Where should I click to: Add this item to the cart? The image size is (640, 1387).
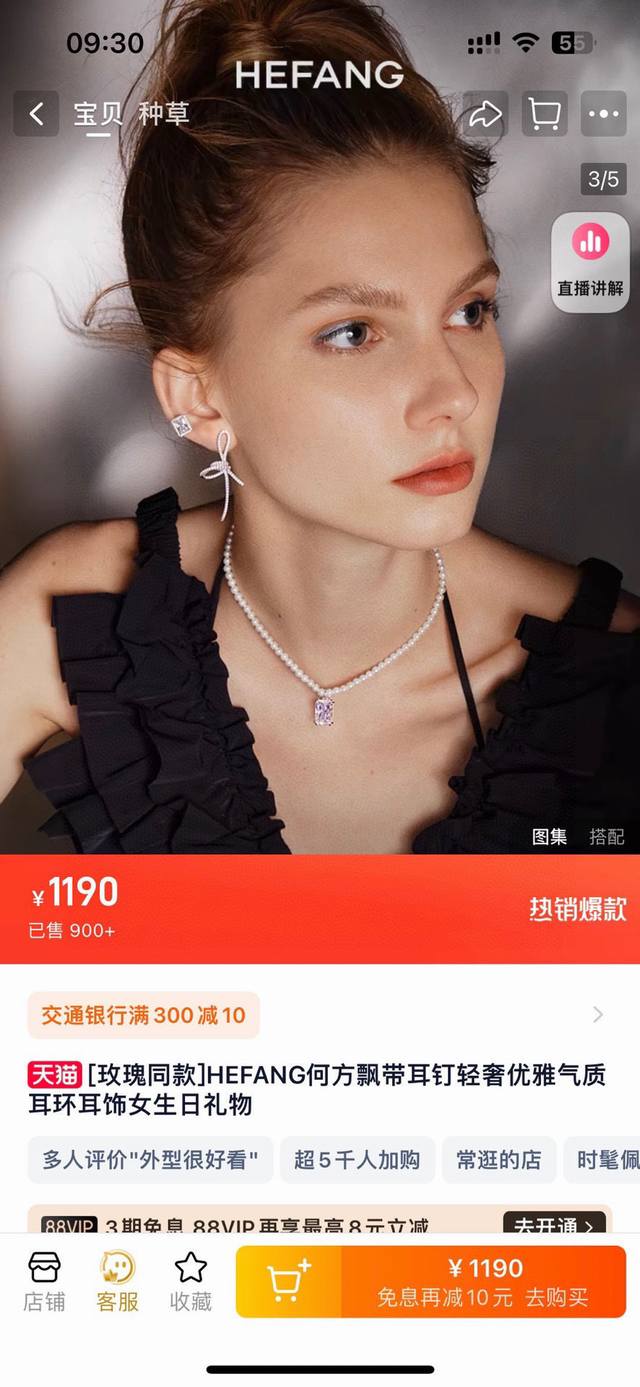pyautogui.click(x=289, y=1281)
